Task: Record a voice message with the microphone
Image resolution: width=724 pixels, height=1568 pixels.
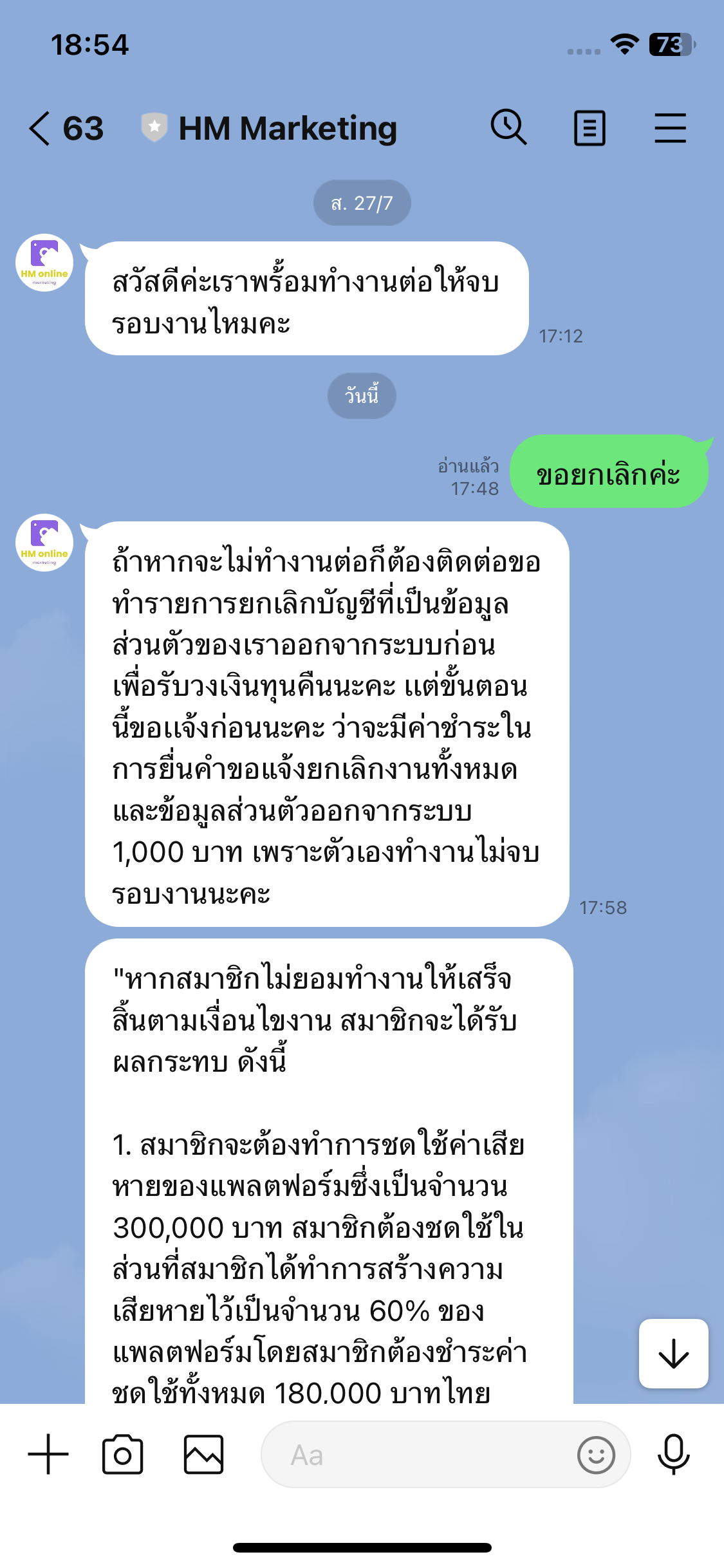Action: pyautogui.click(x=674, y=1454)
